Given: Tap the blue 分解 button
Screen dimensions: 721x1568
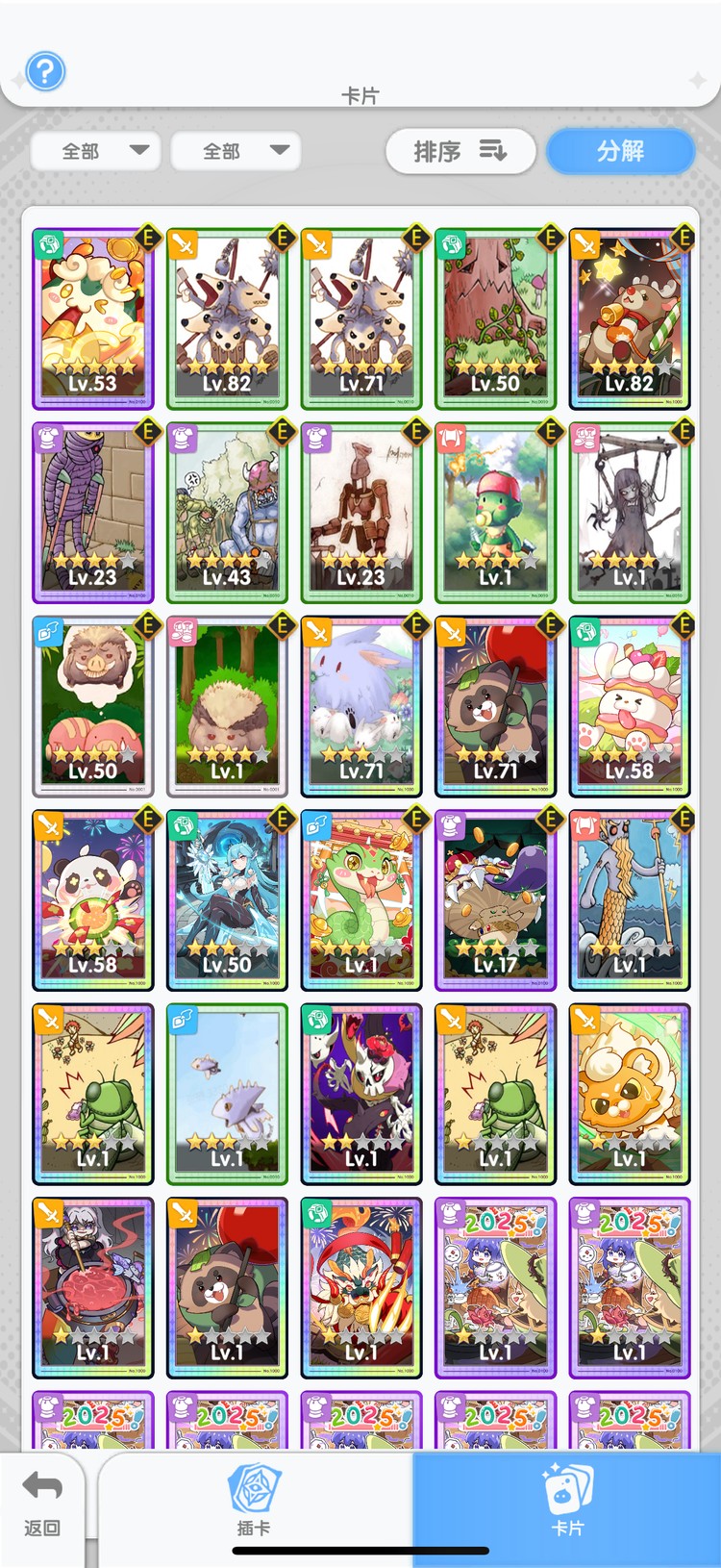Looking at the screenshot, I should coord(620,151).
